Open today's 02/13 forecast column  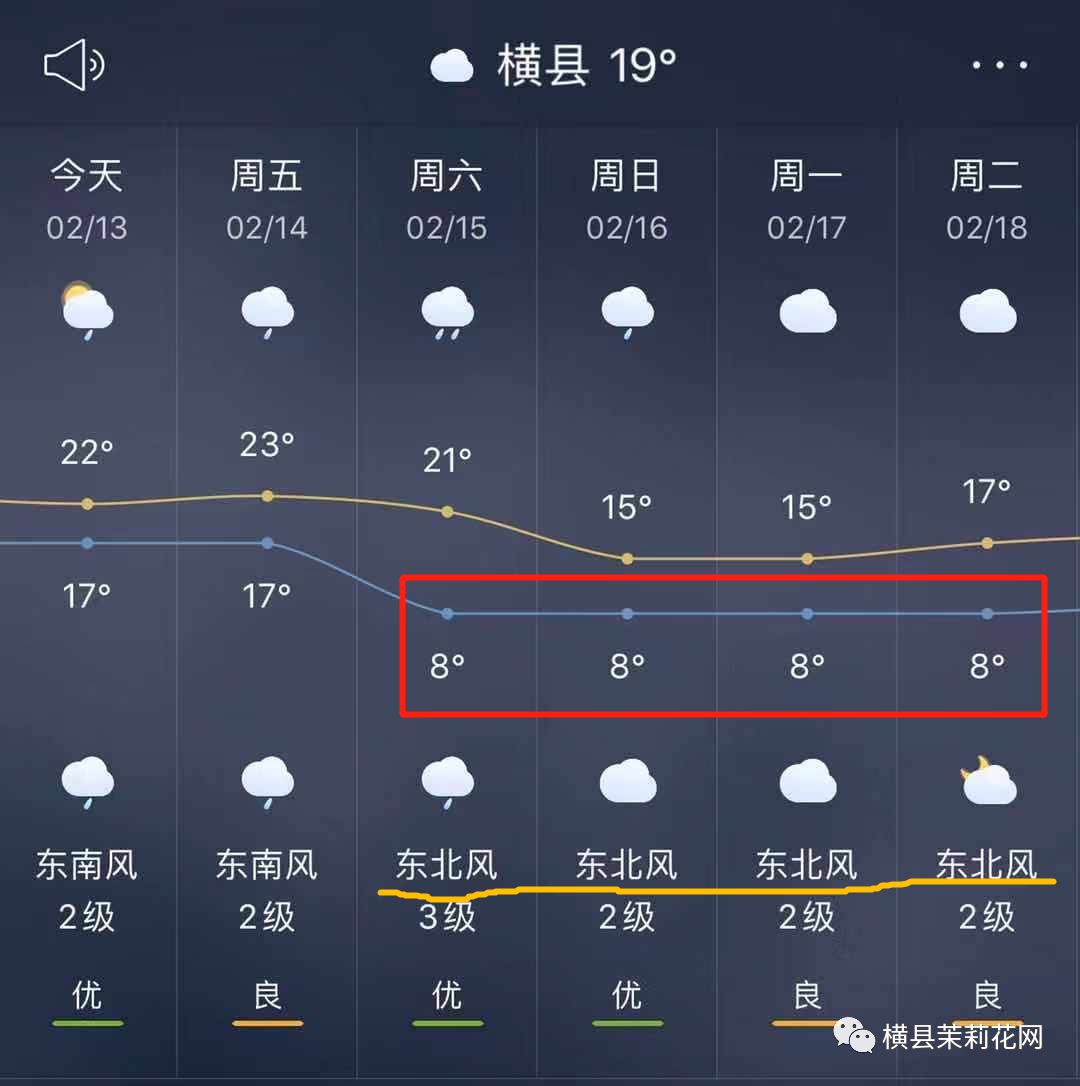[x=87, y=200]
